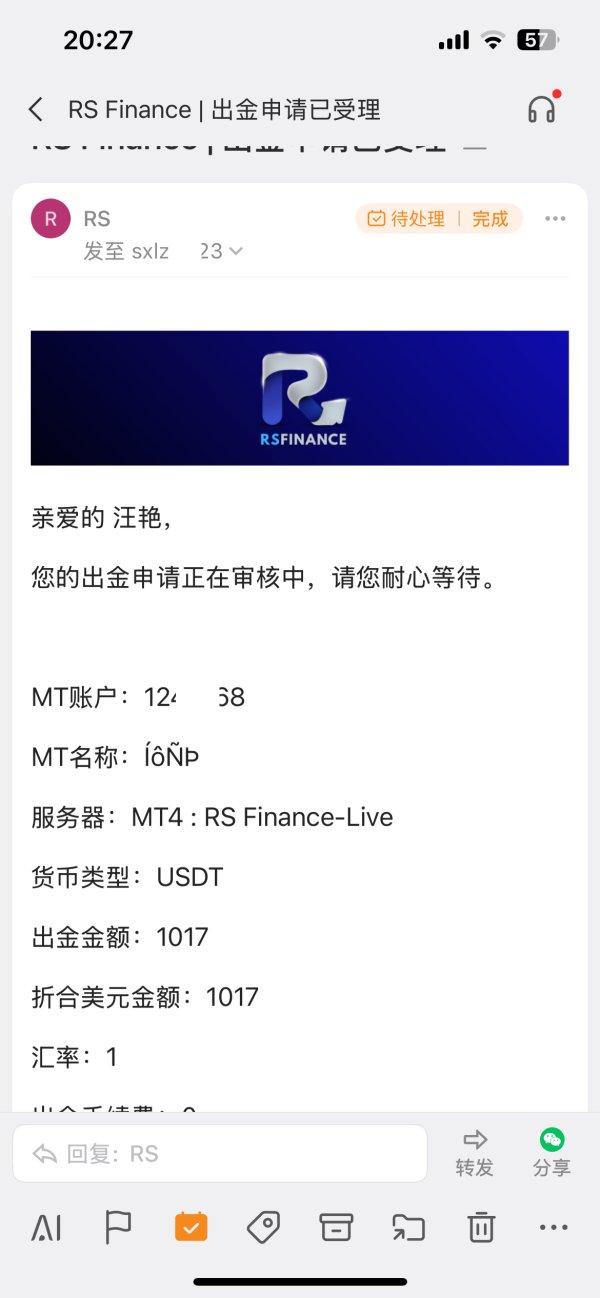Add a tag to this email
This screenshot has height=1298, width=600.
263,1227
